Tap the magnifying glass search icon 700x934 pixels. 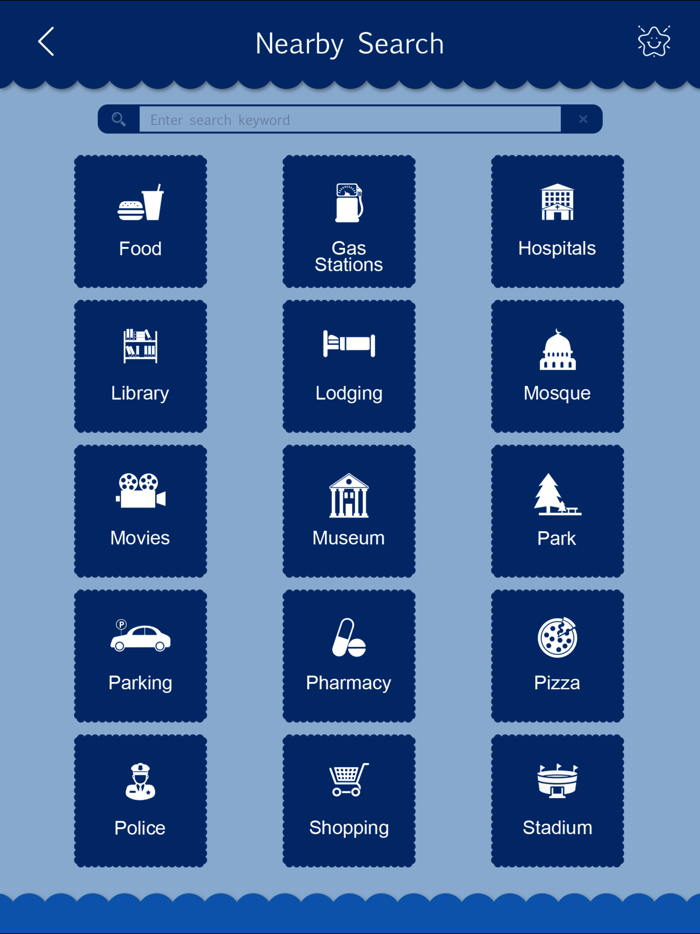(x=119, y=120)
